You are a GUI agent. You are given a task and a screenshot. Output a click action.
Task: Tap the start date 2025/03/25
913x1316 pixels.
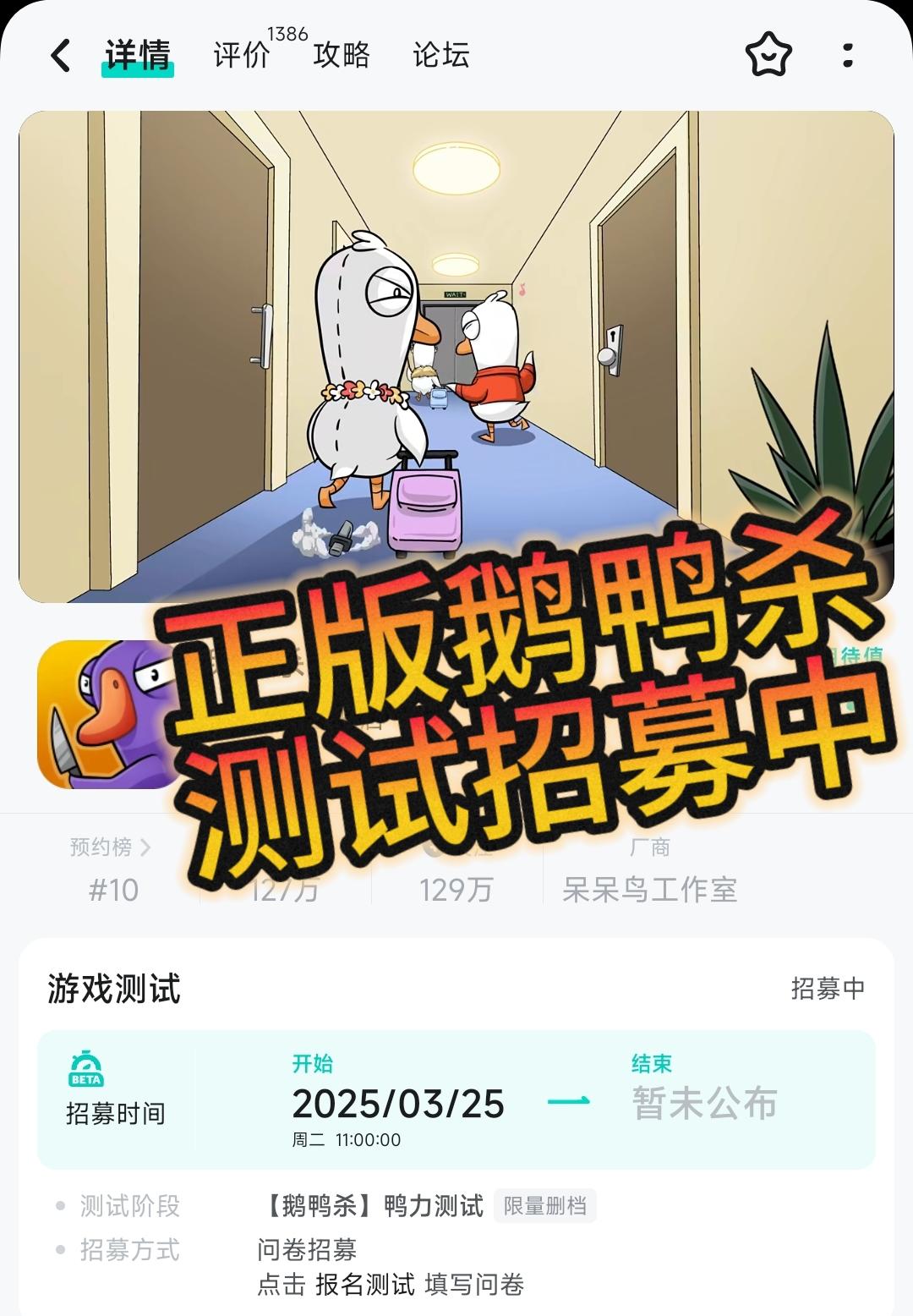coord(397,1102)
